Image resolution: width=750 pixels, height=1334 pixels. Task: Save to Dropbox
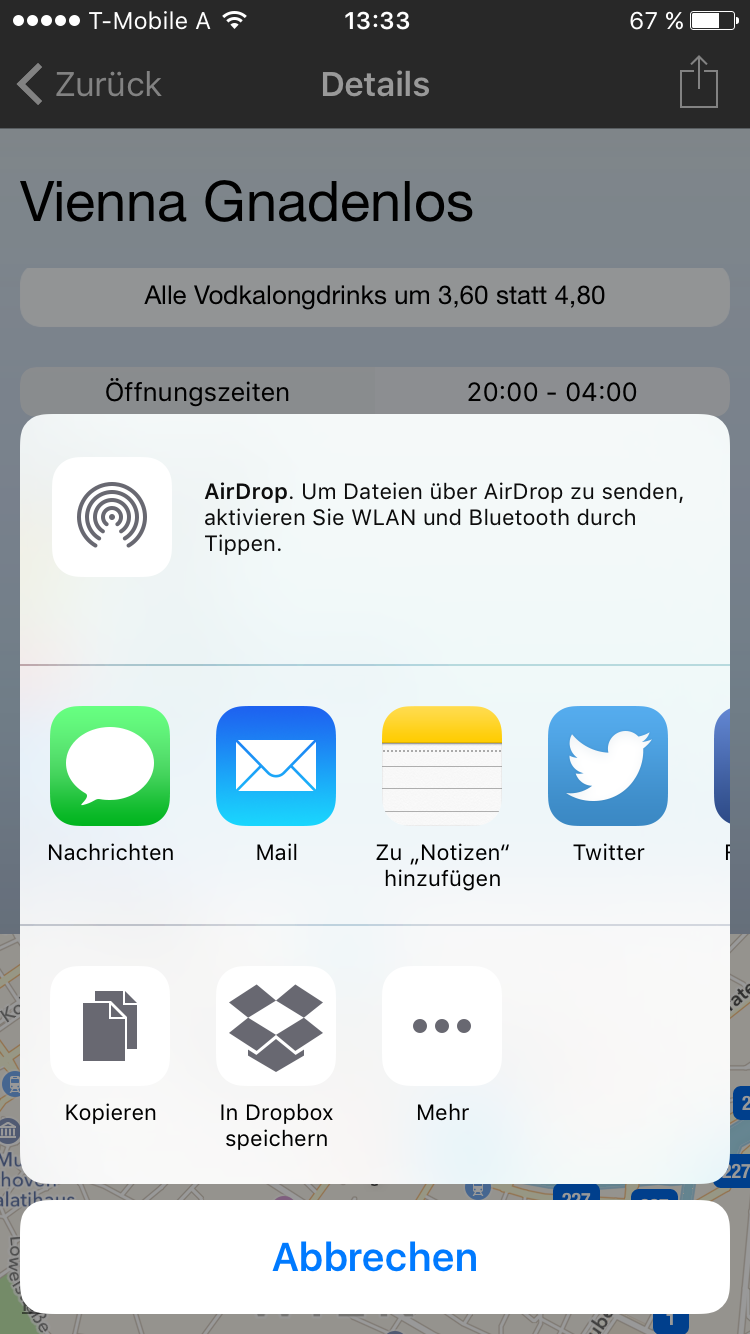[276, 1026]
